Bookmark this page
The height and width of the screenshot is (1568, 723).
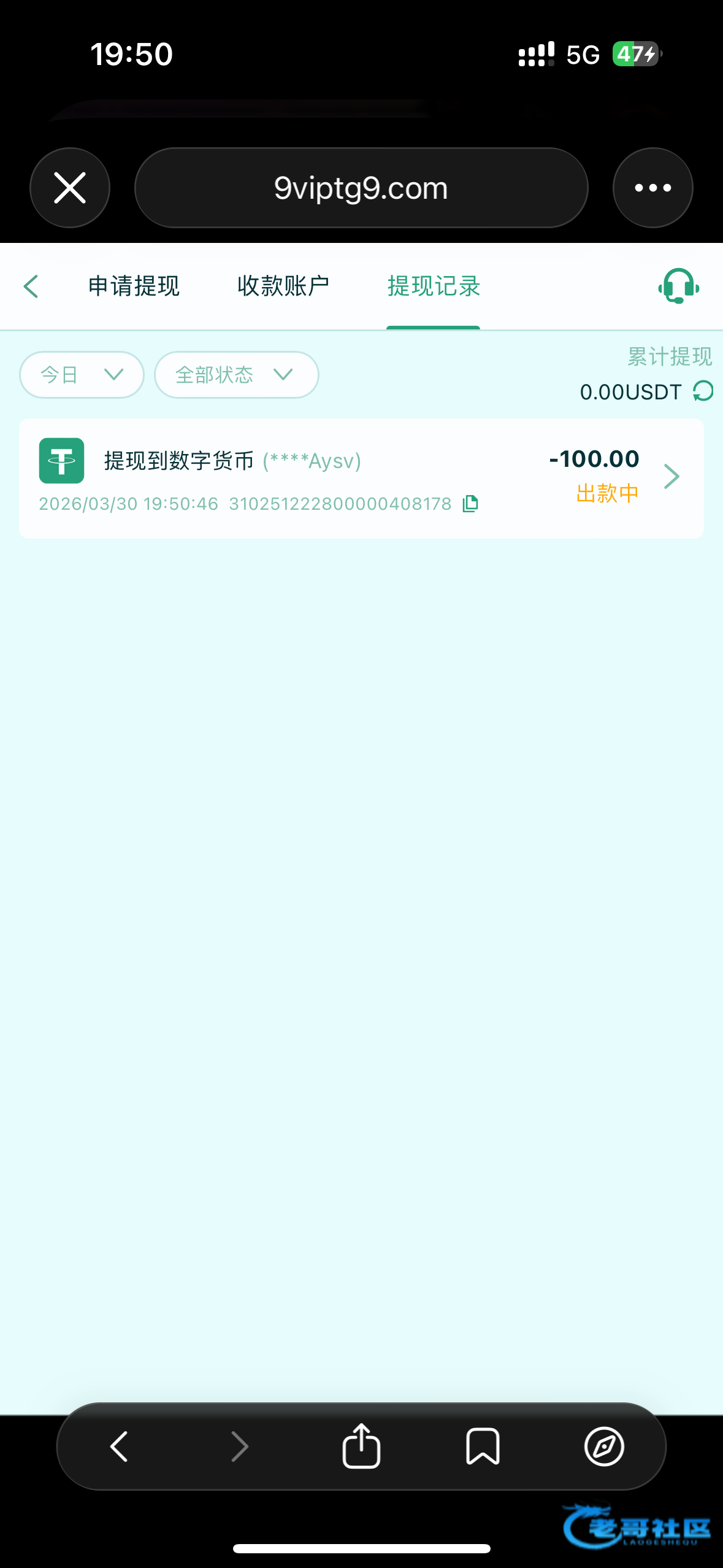click(x=483, y=1447)
